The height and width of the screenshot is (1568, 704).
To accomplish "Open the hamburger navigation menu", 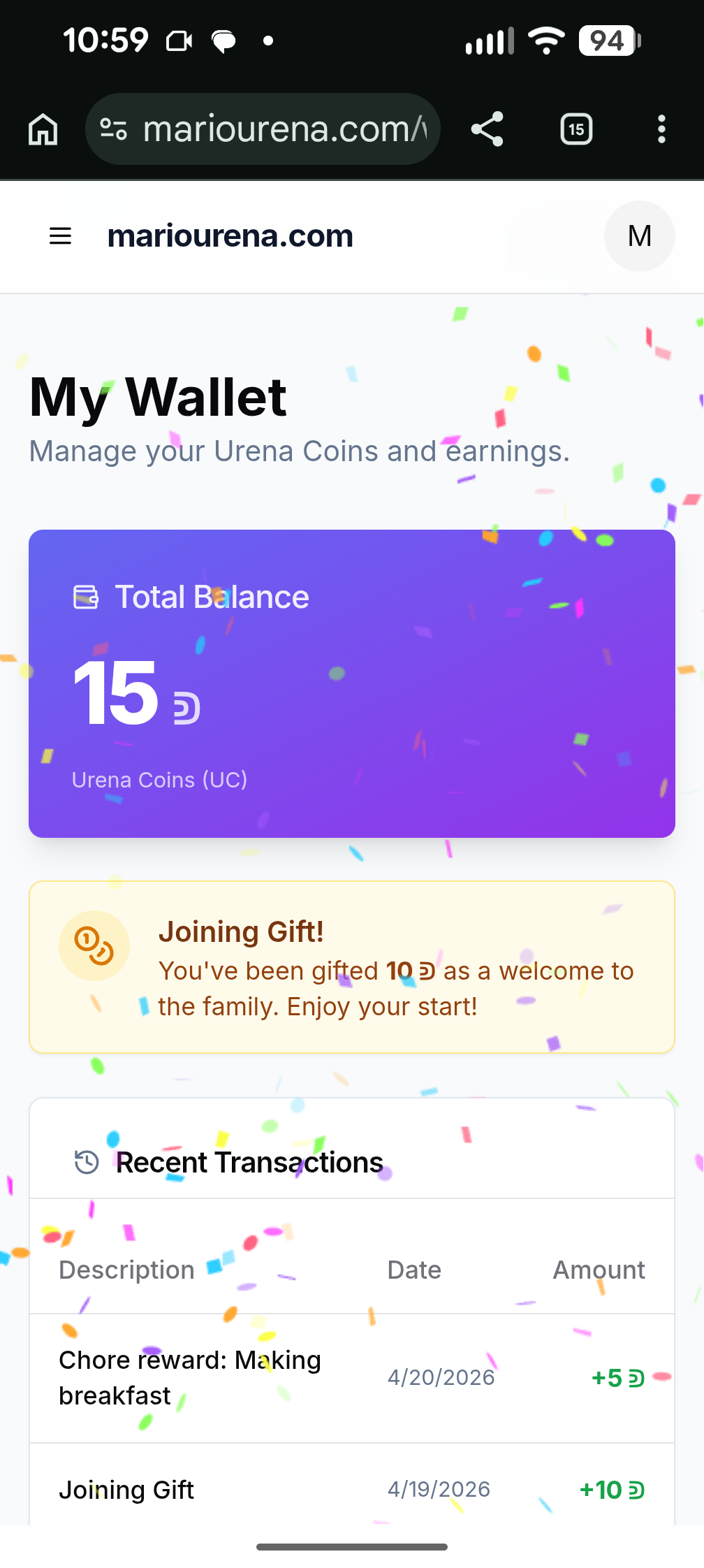I will click(61, 236).
